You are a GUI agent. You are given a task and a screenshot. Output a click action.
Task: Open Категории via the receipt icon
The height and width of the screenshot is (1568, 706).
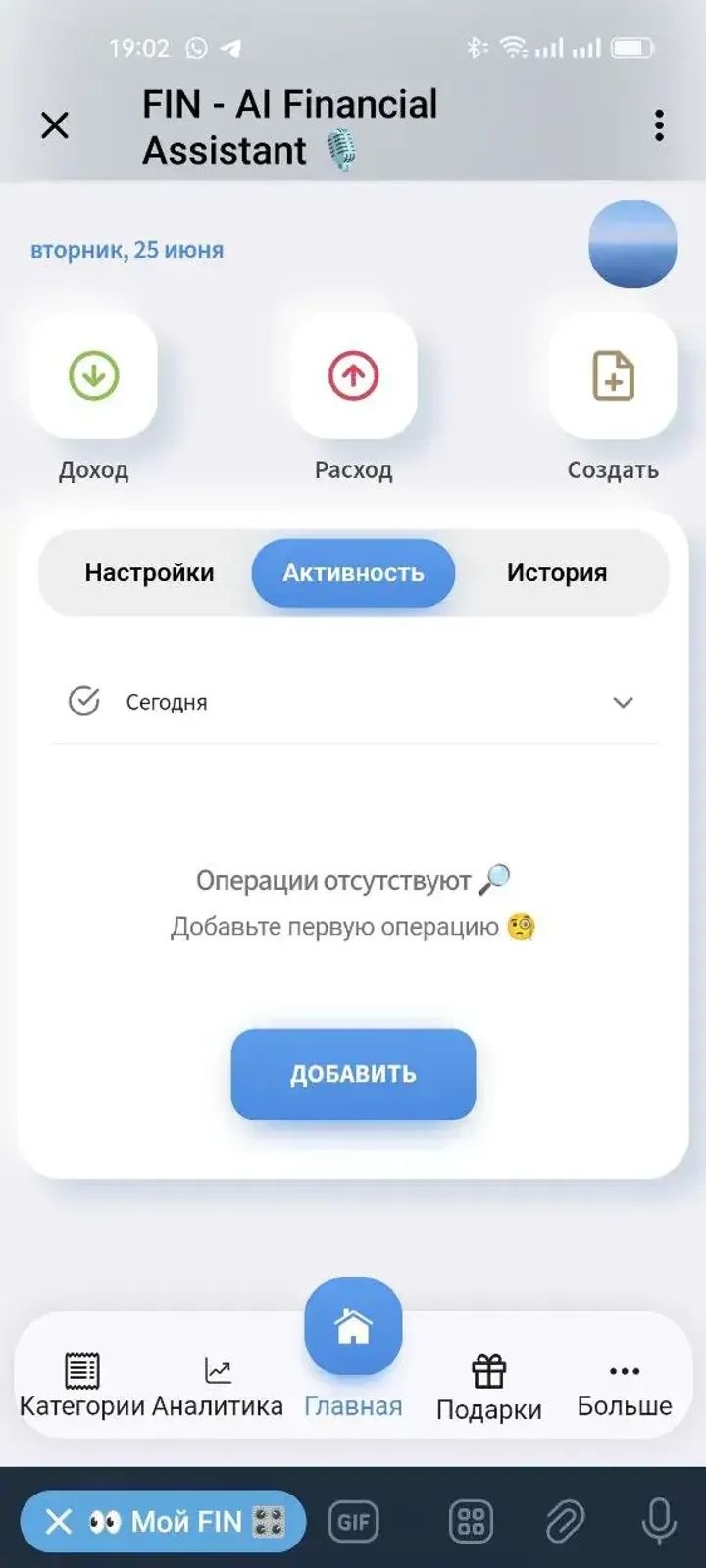pyautogui.click(x=80, y=1370)
